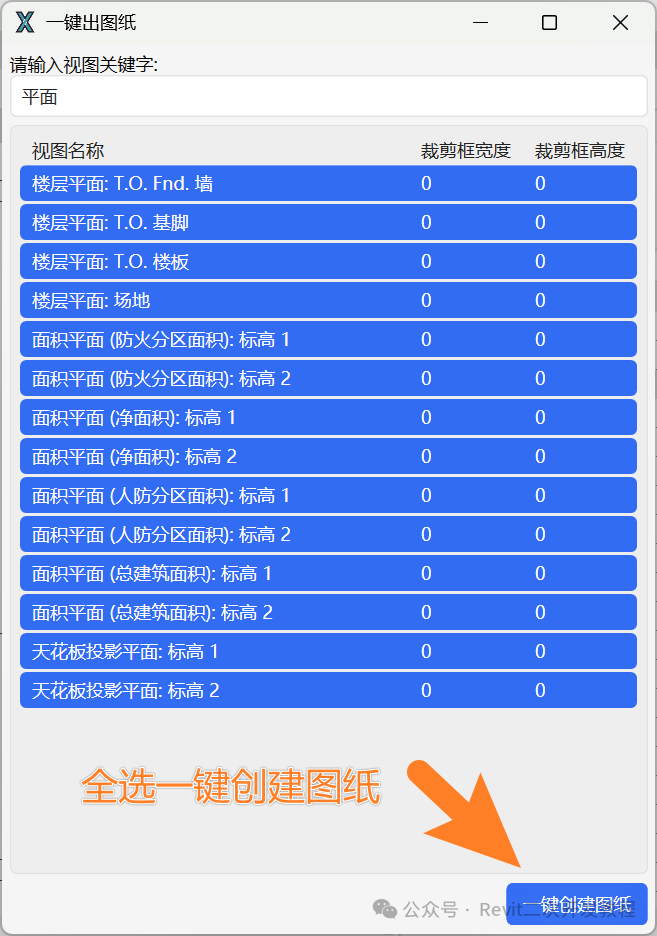Select 面积平面 (防火分区面积): 标高 2
Image resolution: width=657 pixels, height=936 pixels.
(x=328, y=378)
